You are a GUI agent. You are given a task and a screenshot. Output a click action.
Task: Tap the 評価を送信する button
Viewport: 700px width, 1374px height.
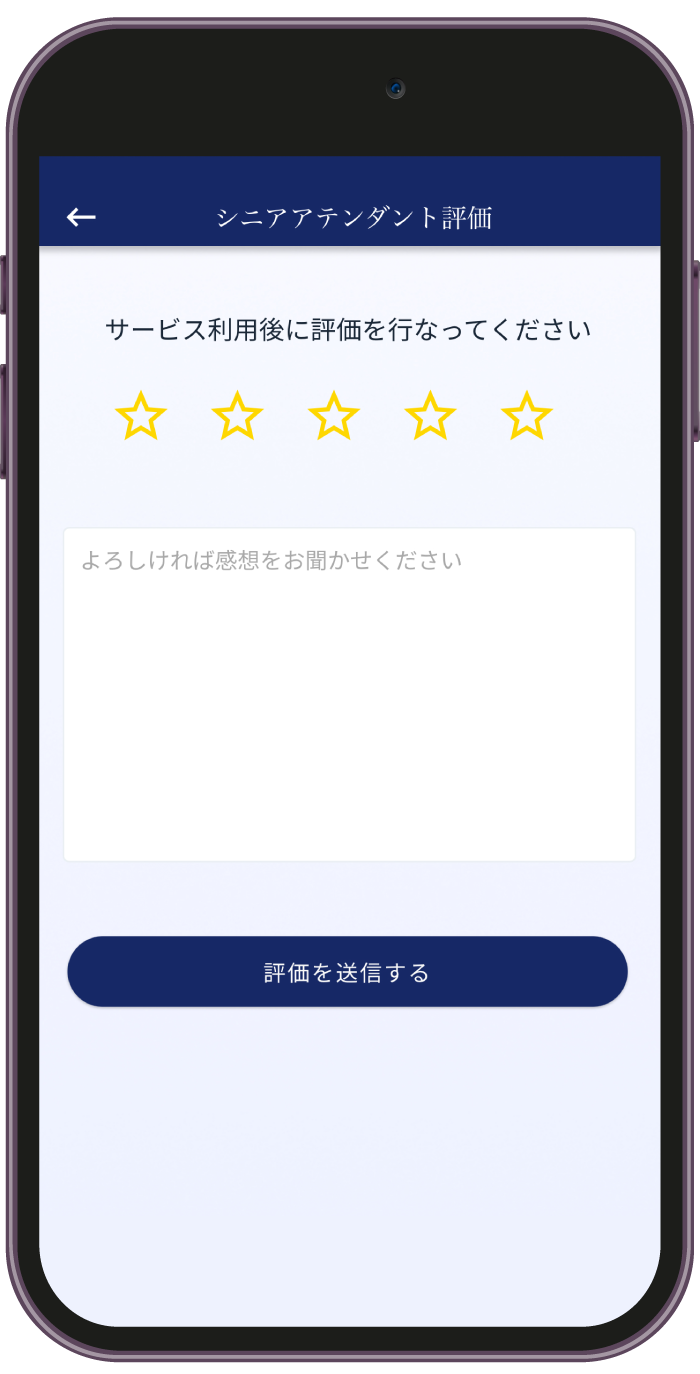347,972
